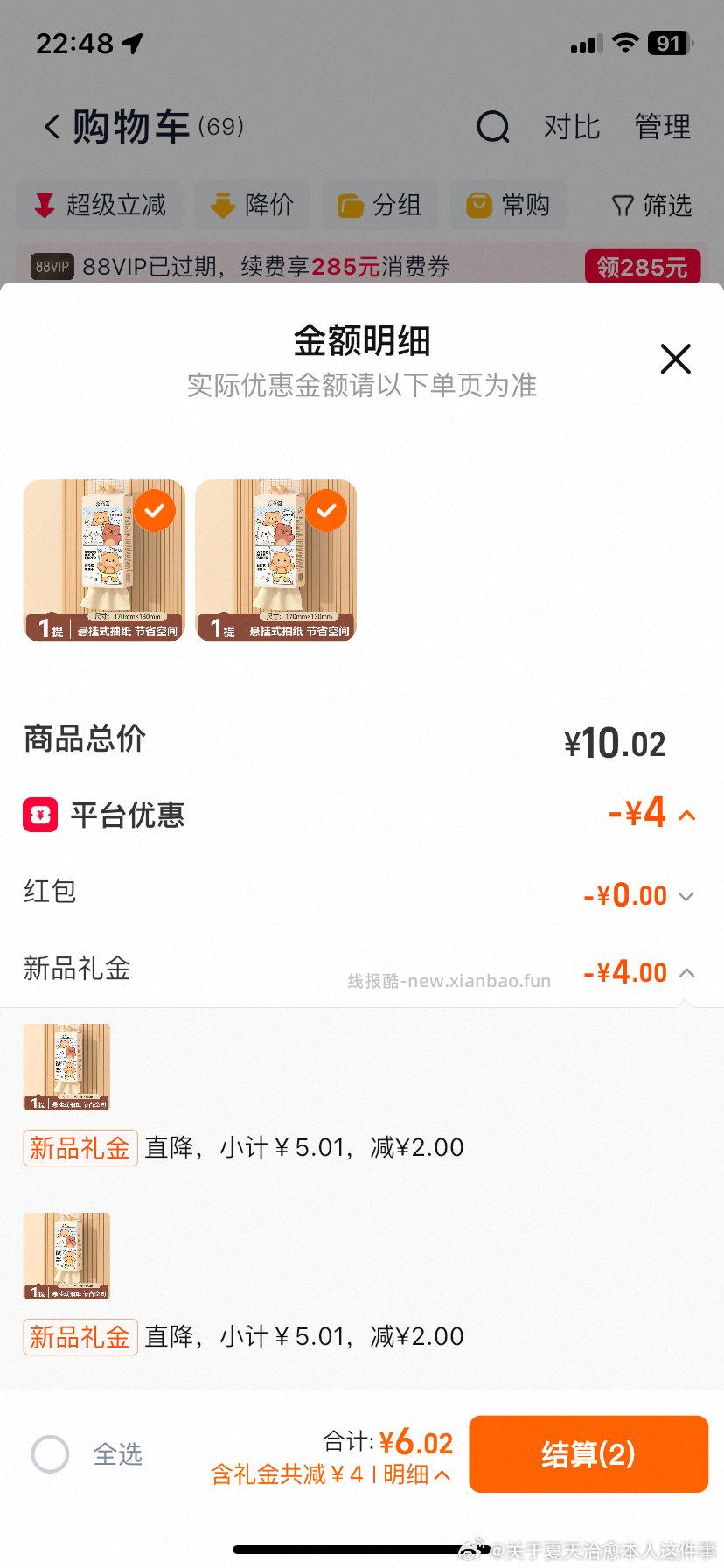Switch to 对比 compare mode
Screen dimensions: 724x1568
573,128
